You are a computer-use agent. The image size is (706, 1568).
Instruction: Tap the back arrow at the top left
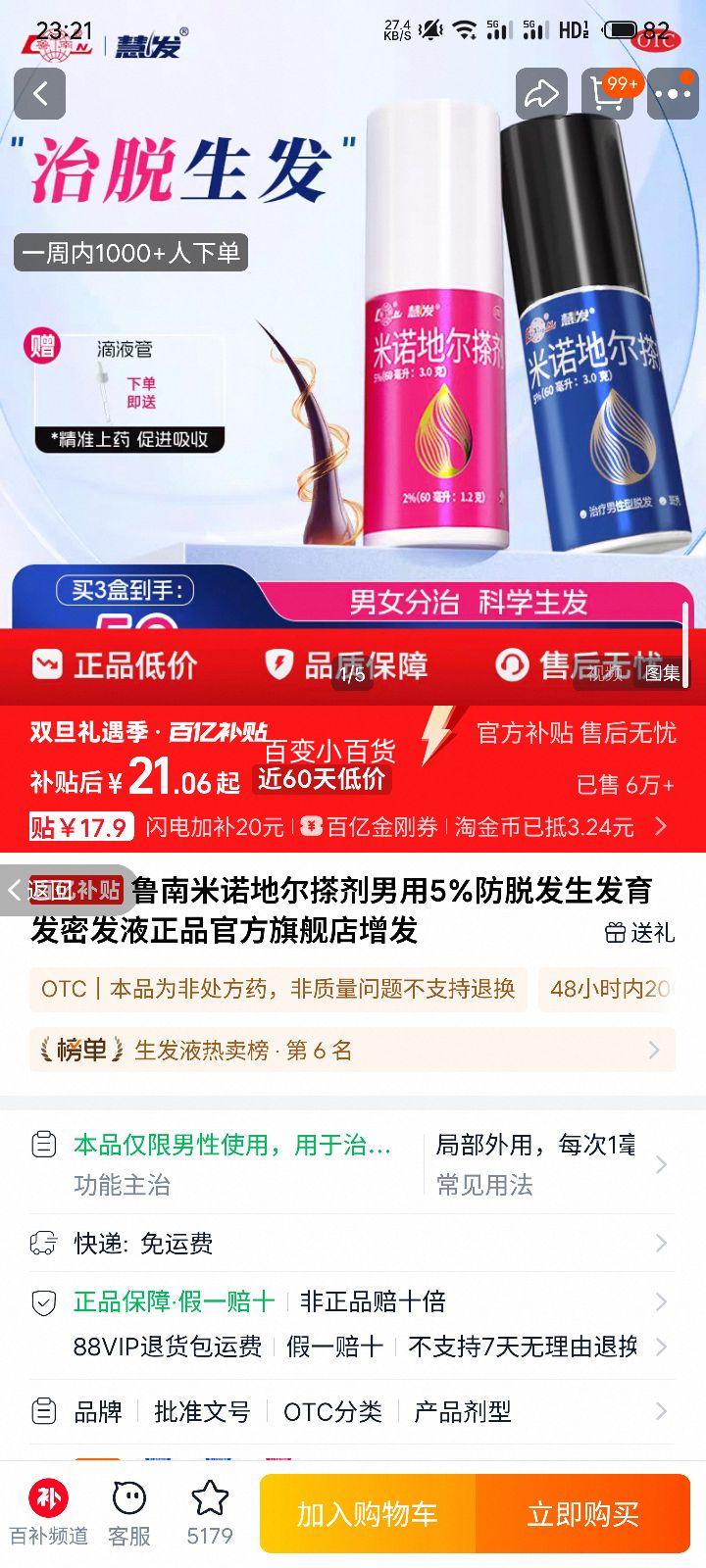click(39, 94)
